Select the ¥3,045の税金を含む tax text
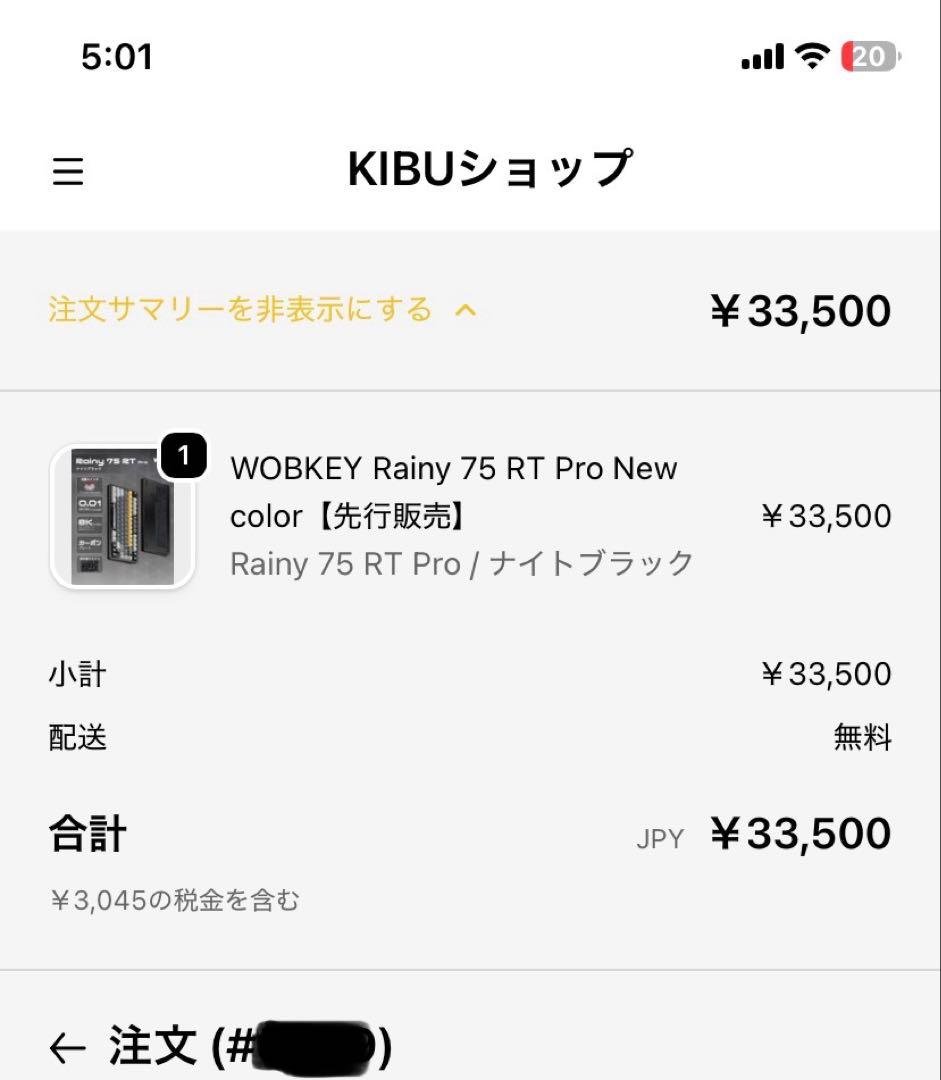 coord(176,899)
